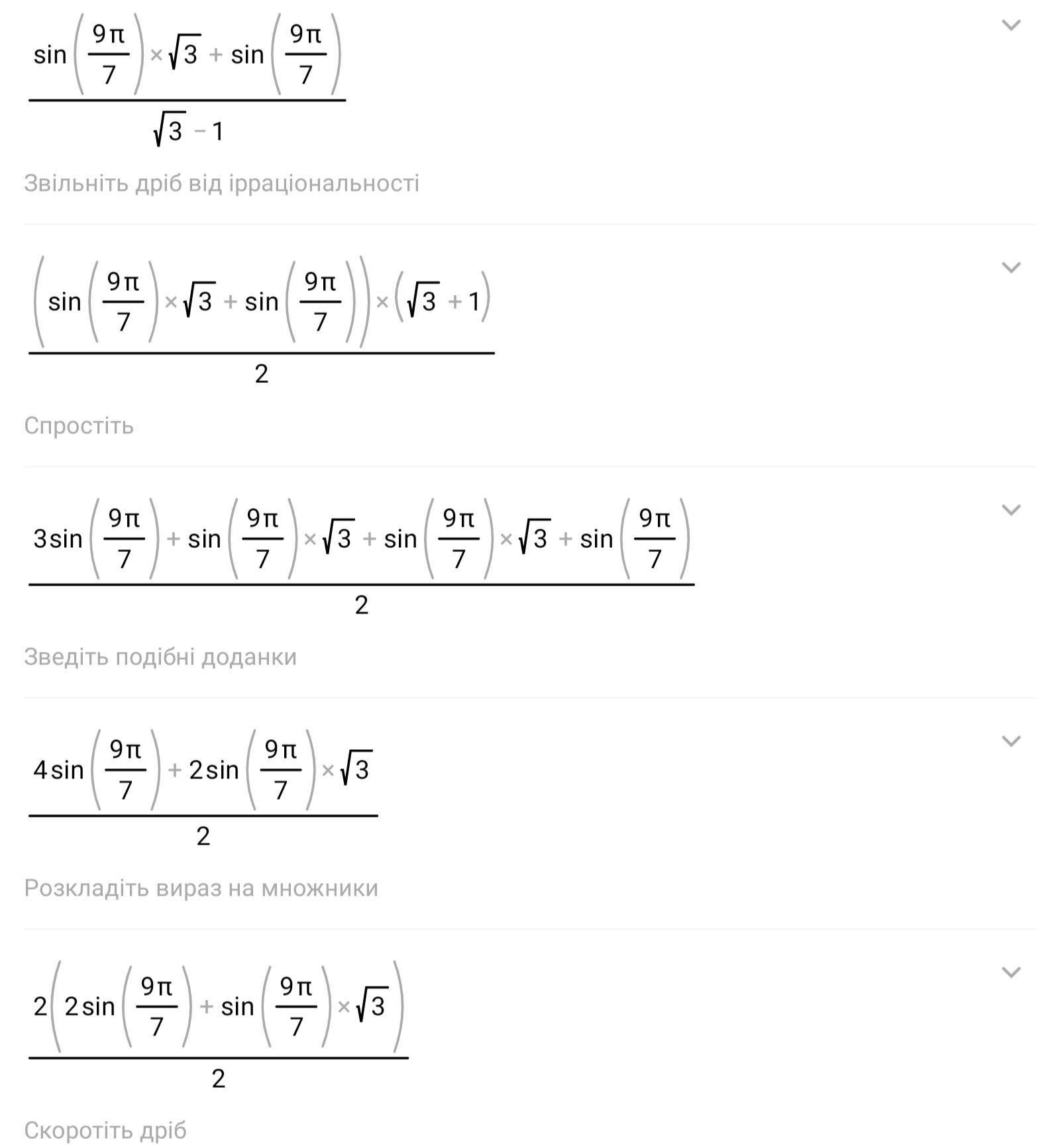Expand the 'Скоротіть дріб' step

point(1010,972)
